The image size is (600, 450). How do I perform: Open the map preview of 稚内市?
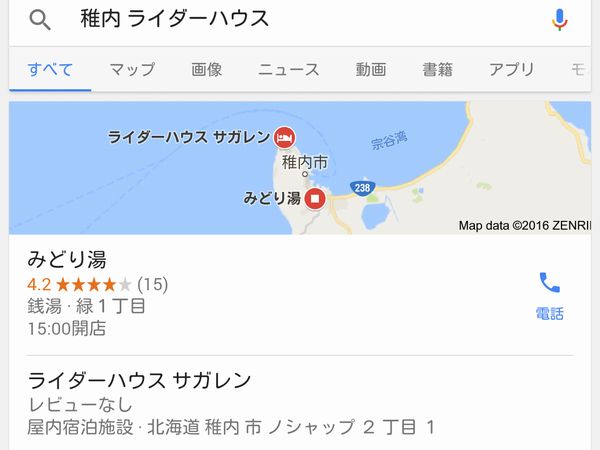[x=300, y=167]
